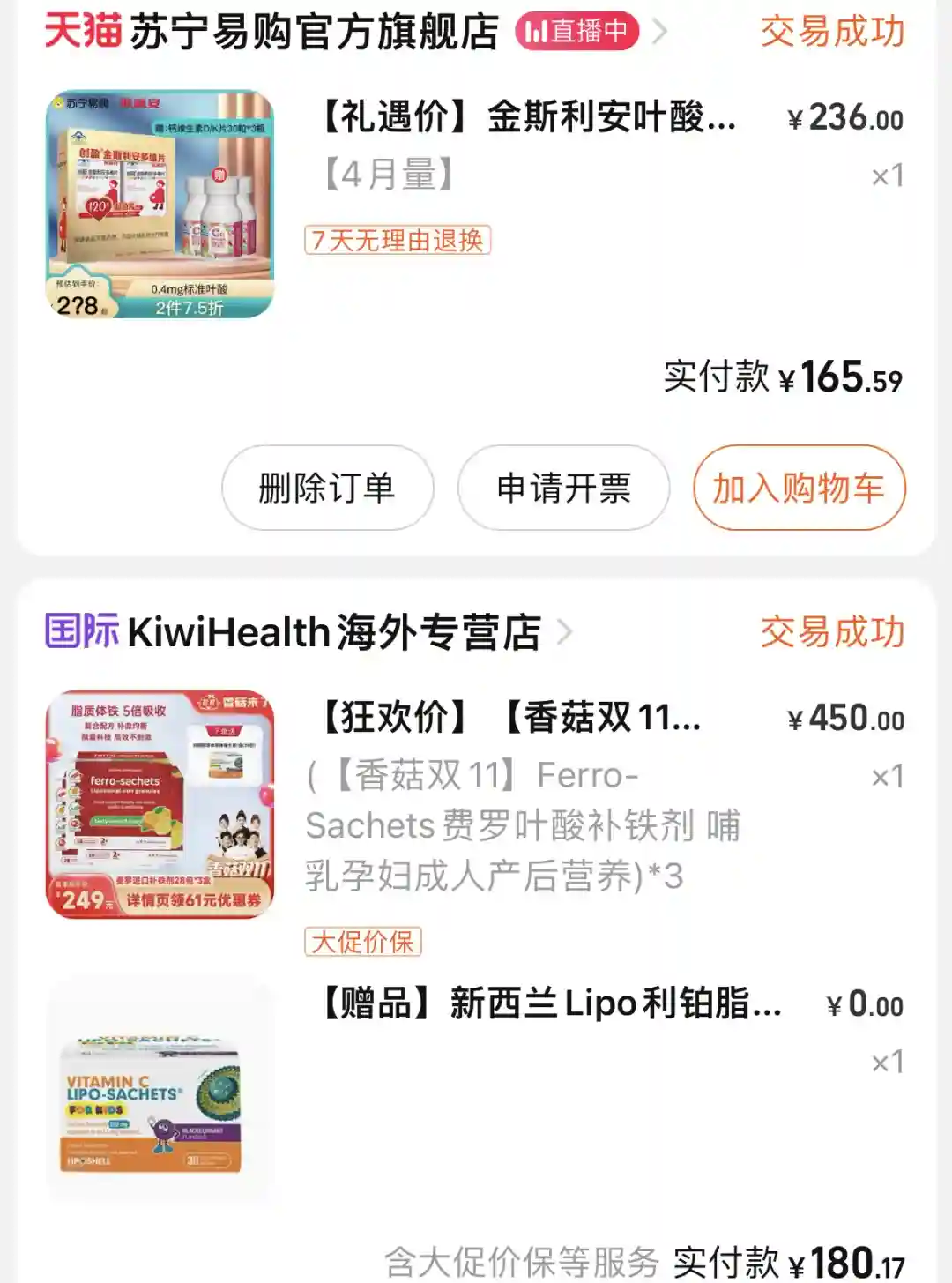Image resolution: width=952 pixels, height=1283 pixels.
Task: Open the Vitamin C Lipo-Sachets gift image
Action: coord(160,1090)
